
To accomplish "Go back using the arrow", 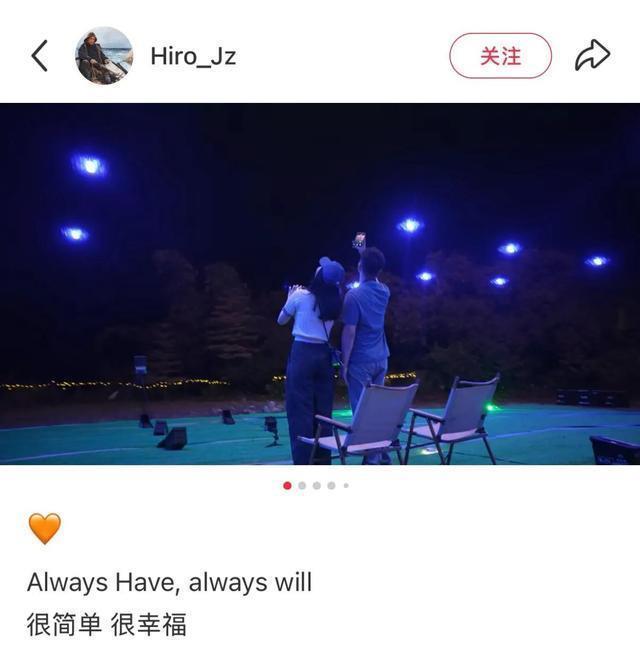I will (x=39, y=56).
